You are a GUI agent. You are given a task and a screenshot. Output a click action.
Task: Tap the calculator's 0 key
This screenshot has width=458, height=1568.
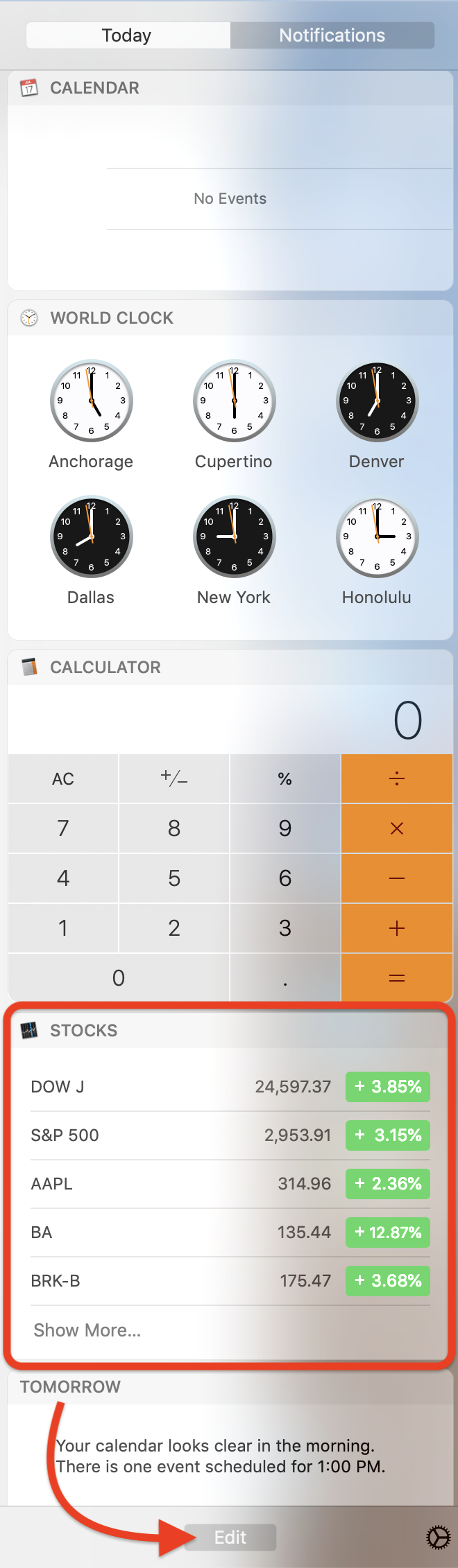coord(119,977)
